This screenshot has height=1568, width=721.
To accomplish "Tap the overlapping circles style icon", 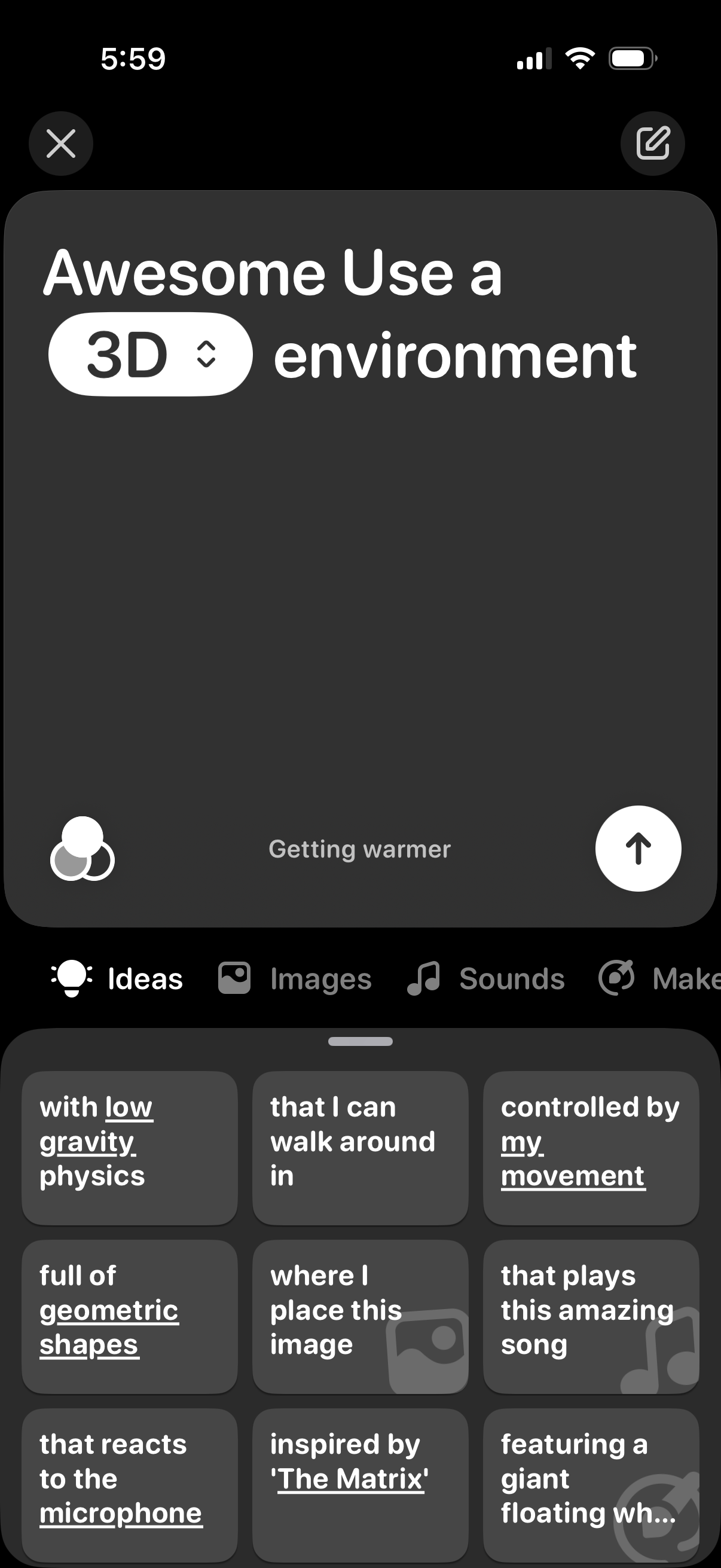I will [x=84, y=850].
